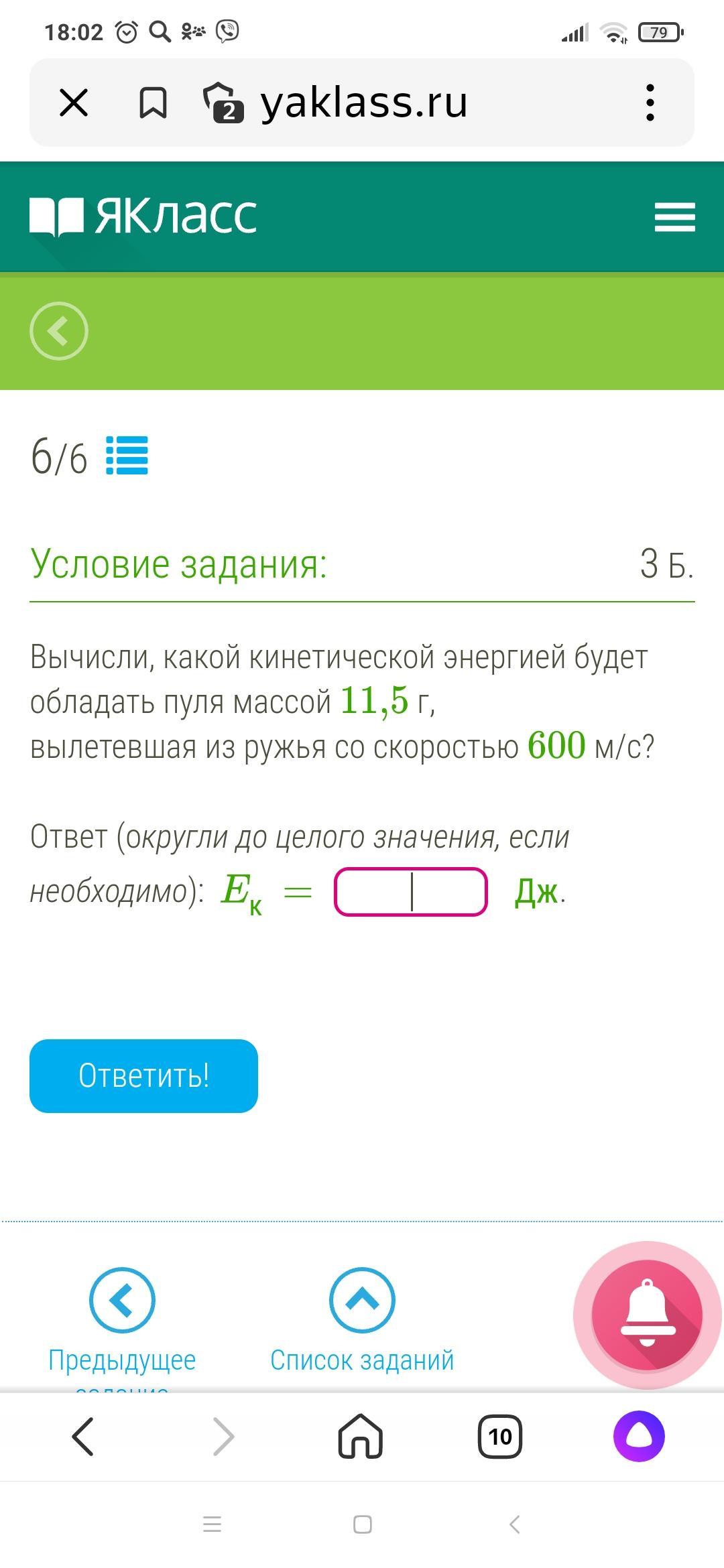Close the browser tab with X
The height and width of the screenshot is (1568, 724).
click(x=74, y=103)
